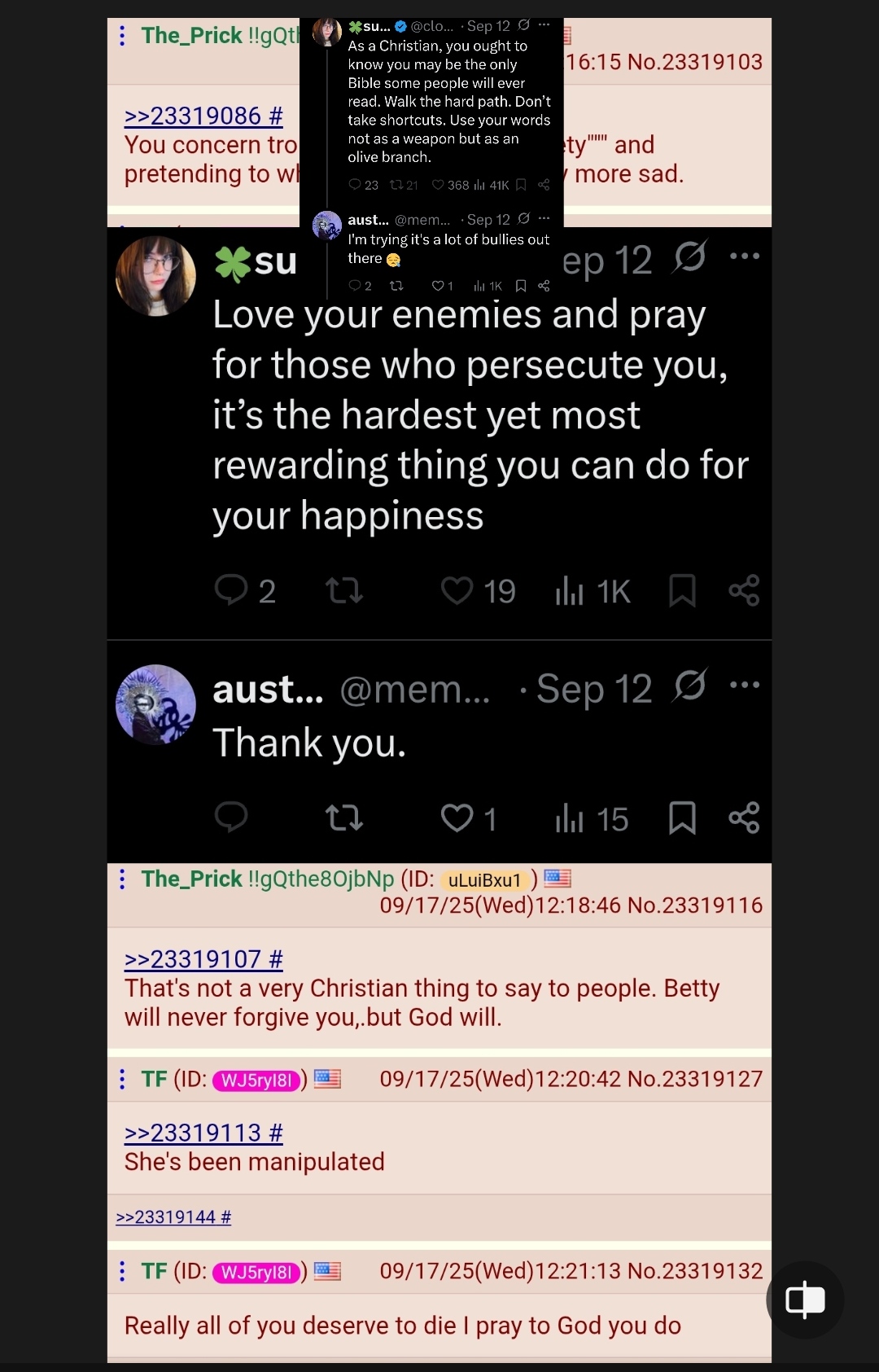Go to quoted post >>23319113
Image resolution: width=879 pixels, height=1372 pixels.
[x=203, y=1133]
